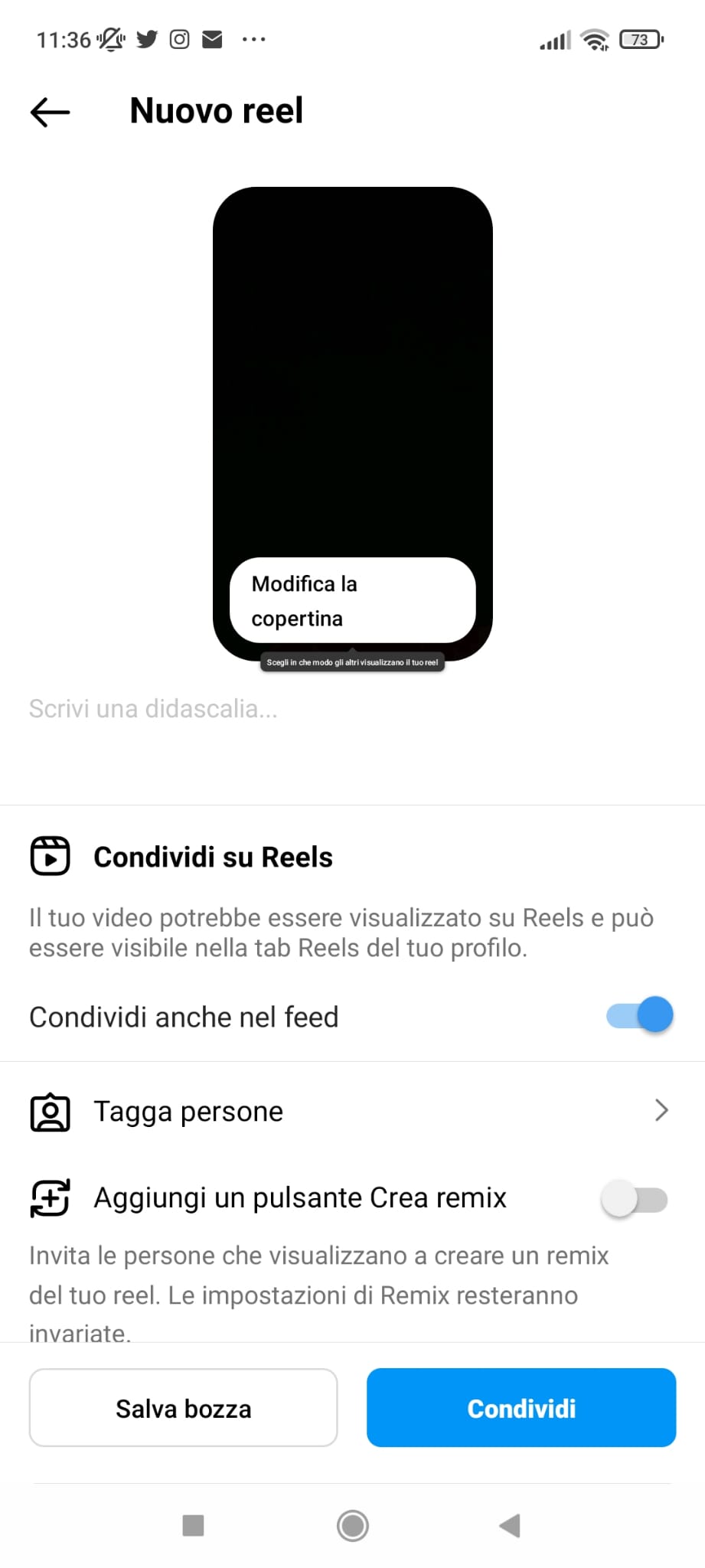Image resolution: width=705 pixels, height=1568 pixels.
Task: Expand Tagga persone with the chevron
Action: [661, 1111]
